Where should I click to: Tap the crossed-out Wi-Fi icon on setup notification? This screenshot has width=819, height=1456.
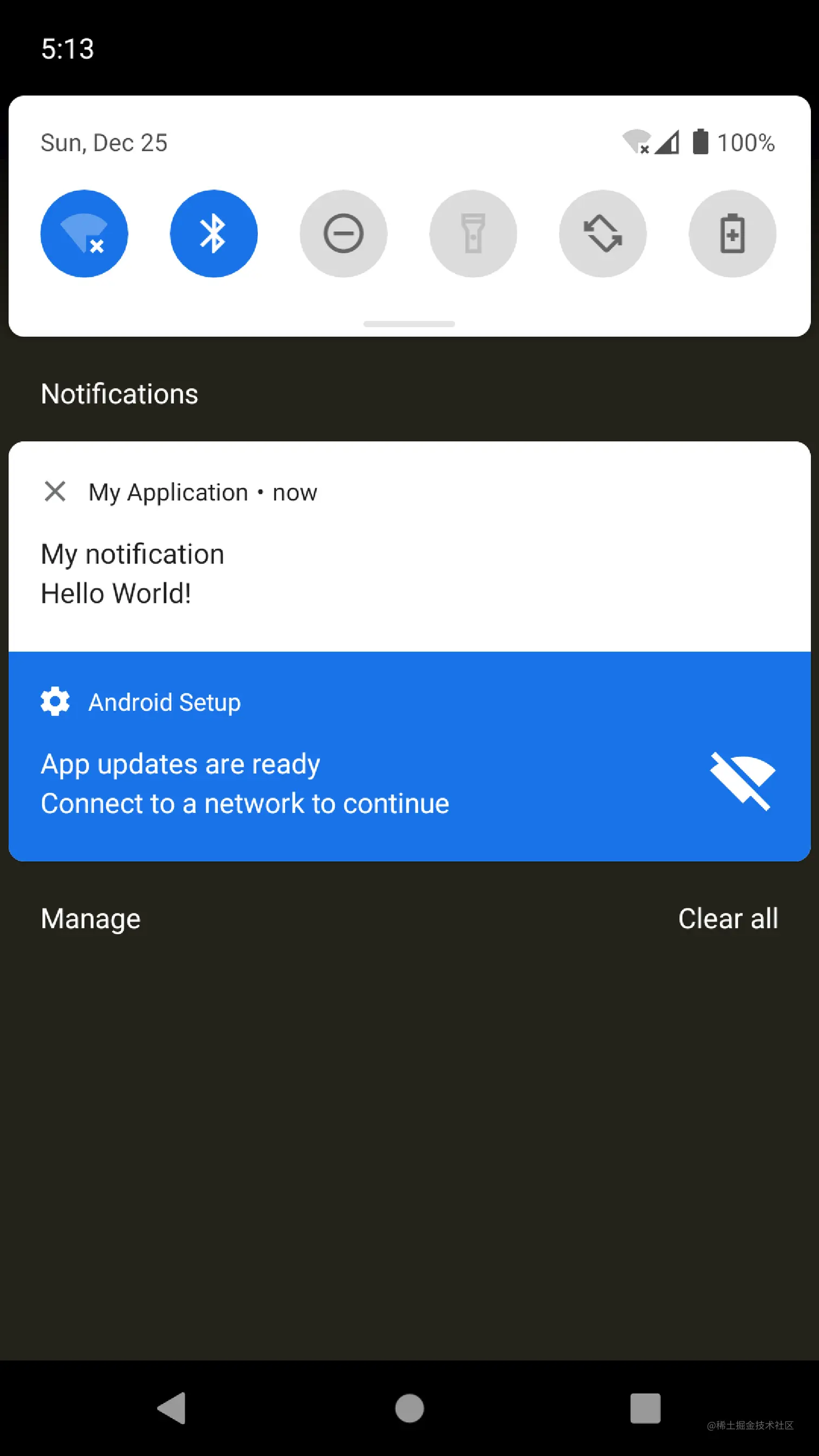pyautogui.click(x=741, y=783)
